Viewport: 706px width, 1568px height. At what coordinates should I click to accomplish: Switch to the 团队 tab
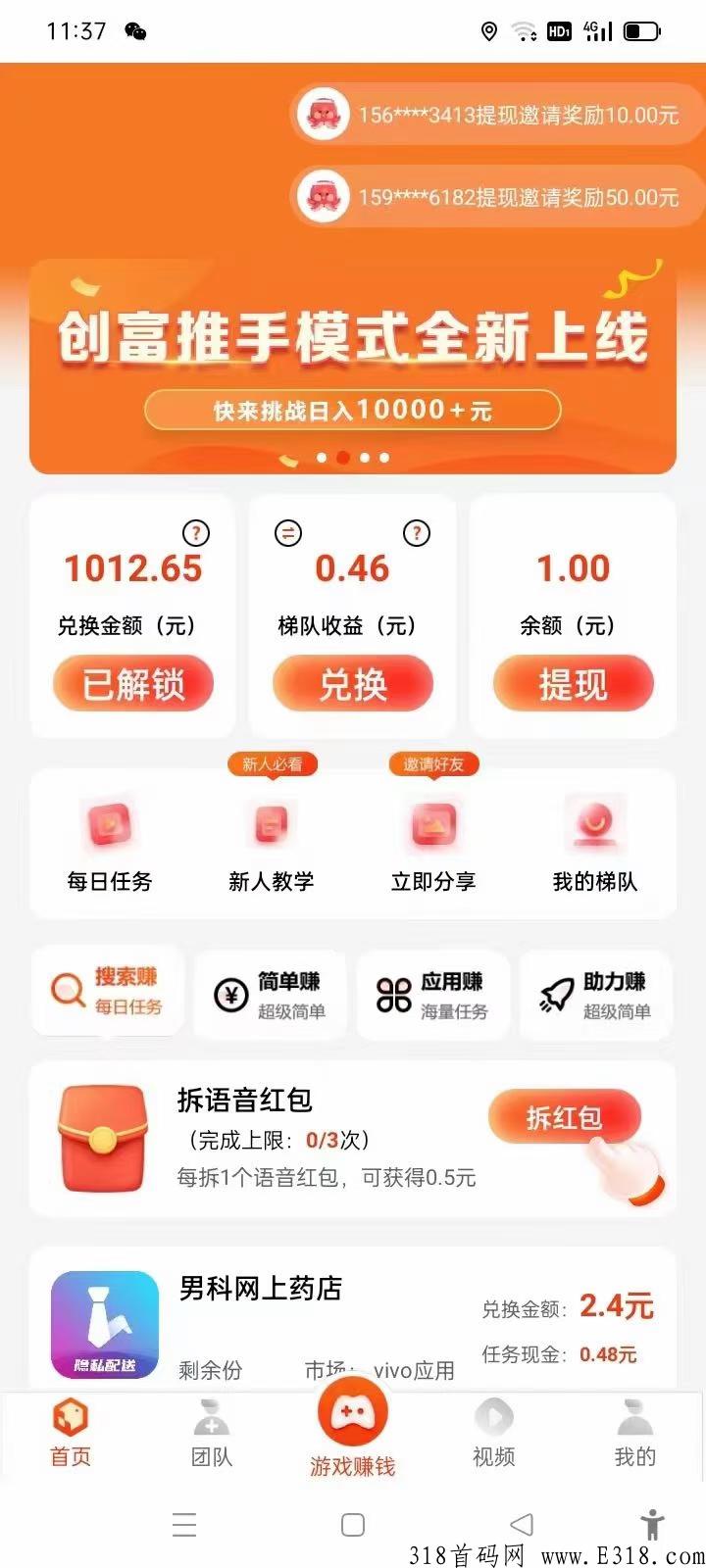click(x=212, y=1433)
